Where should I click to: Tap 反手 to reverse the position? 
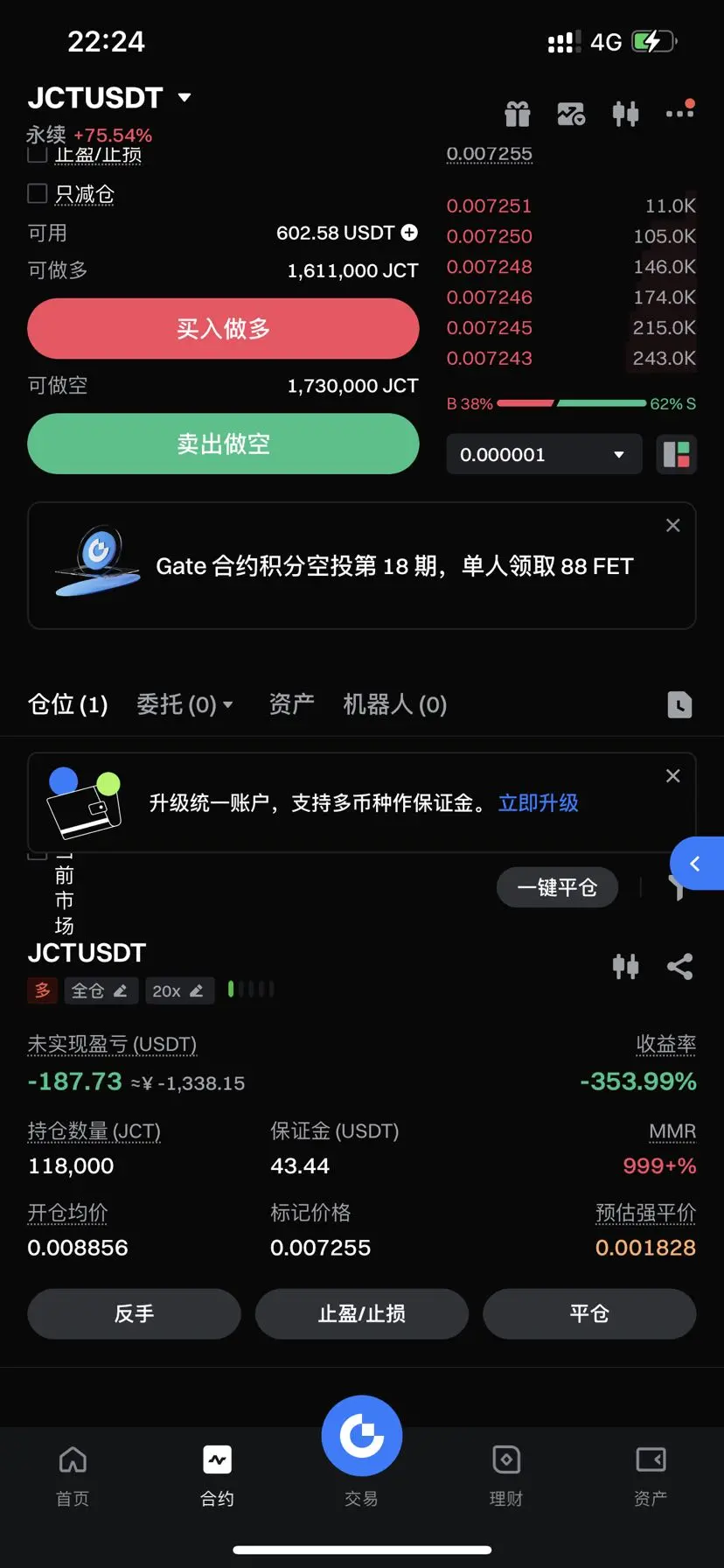134,1313
